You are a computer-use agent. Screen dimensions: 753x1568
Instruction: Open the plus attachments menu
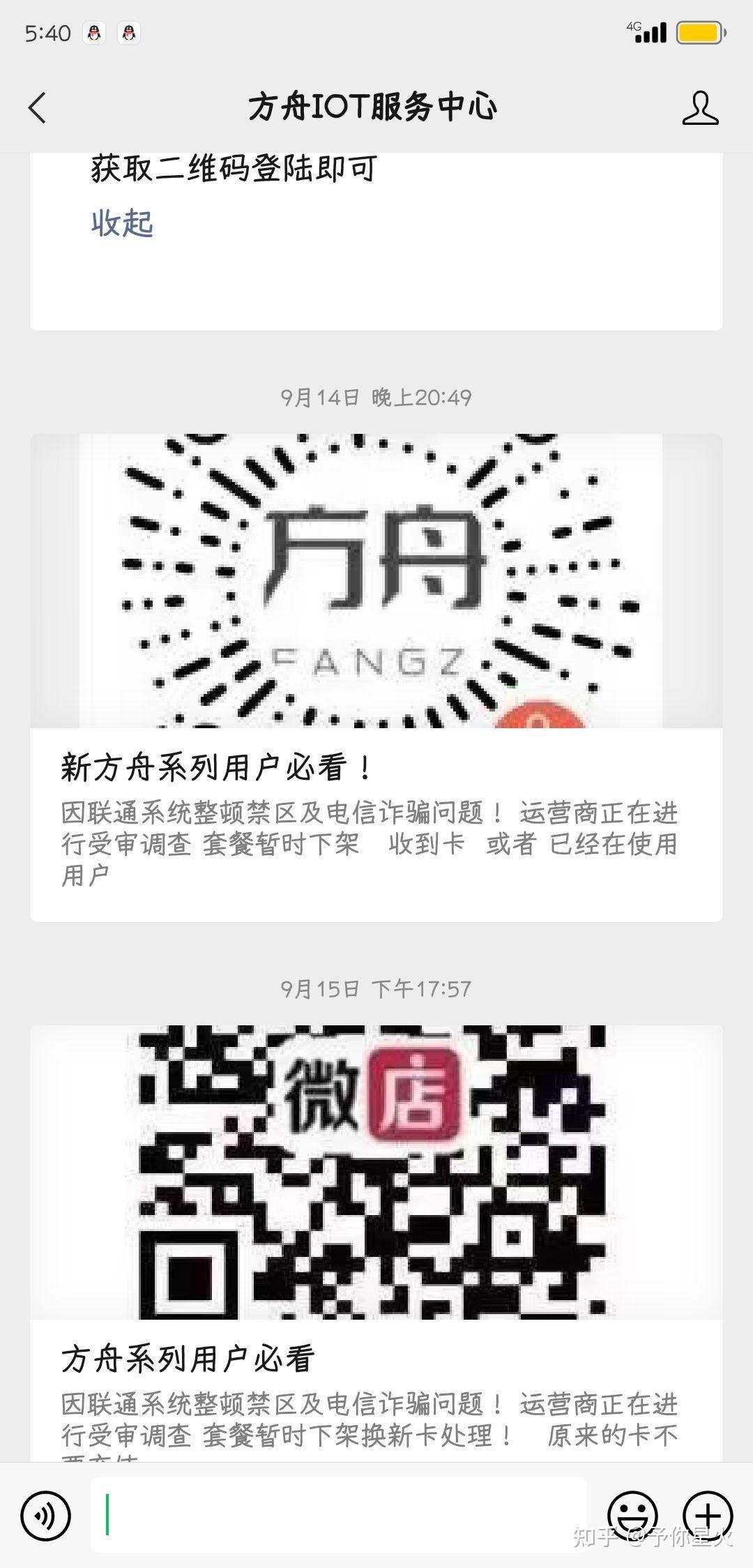(x=708, y=1515)
